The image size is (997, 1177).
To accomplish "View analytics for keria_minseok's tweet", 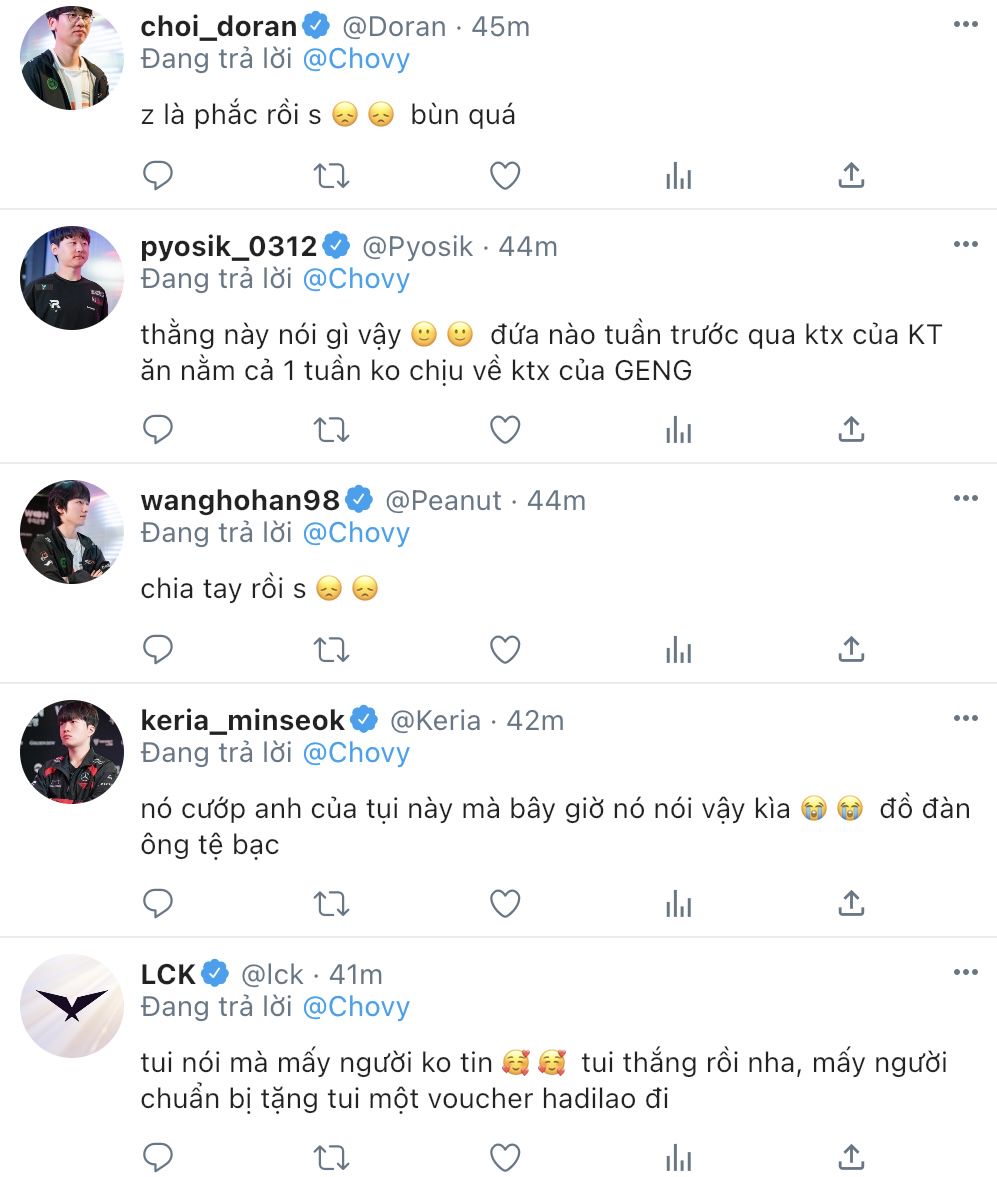I will click(x=678, y=904).
